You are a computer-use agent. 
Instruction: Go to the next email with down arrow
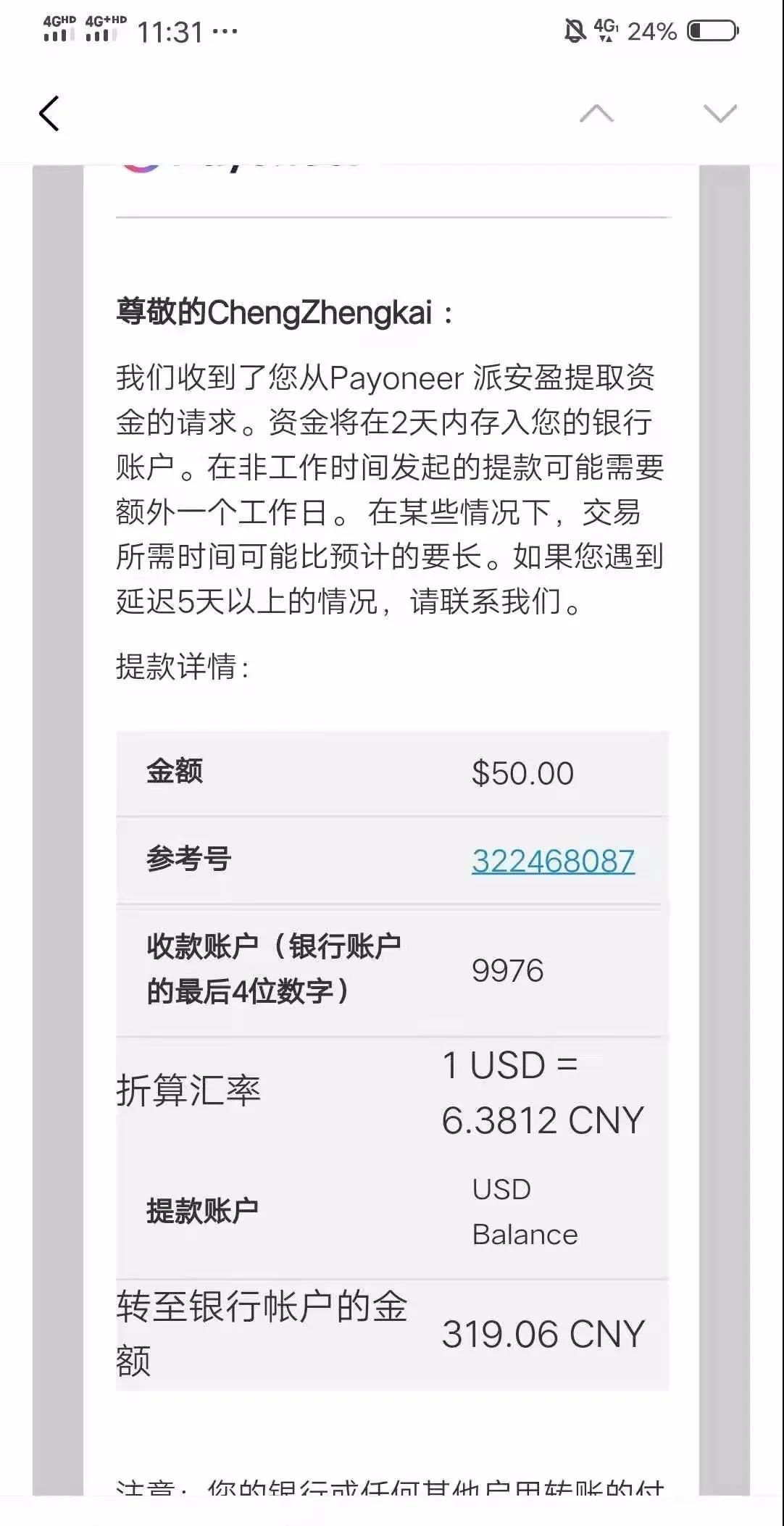click(x=720, y=114)
